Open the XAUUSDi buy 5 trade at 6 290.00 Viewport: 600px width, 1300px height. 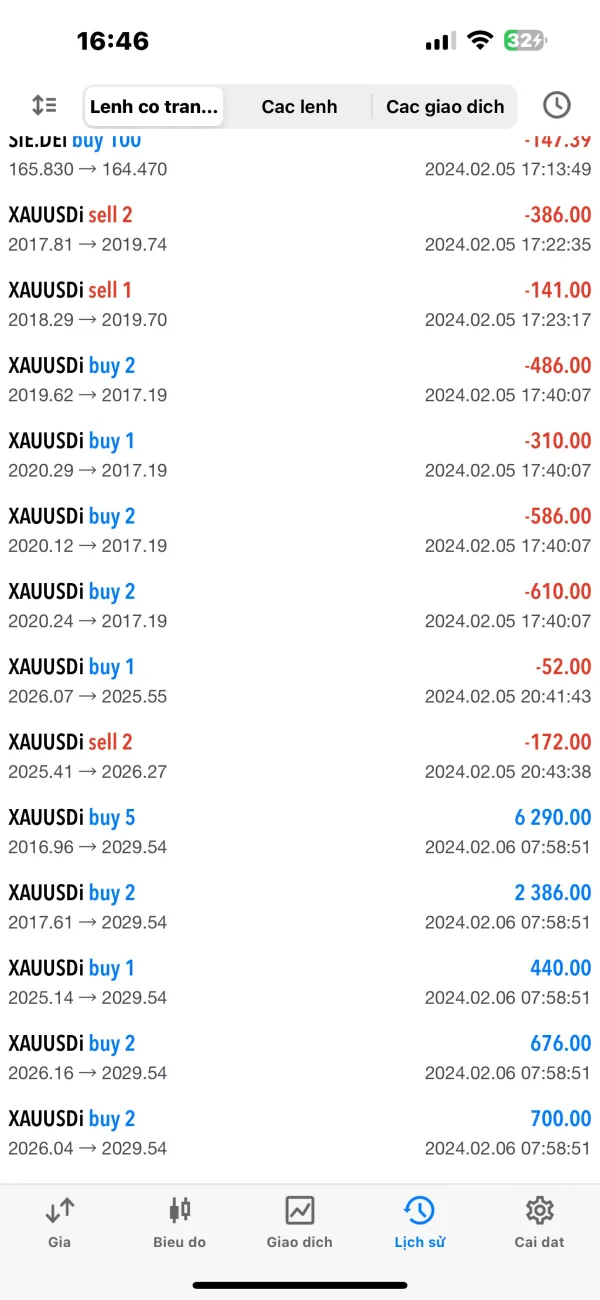[x=299, y=831]
